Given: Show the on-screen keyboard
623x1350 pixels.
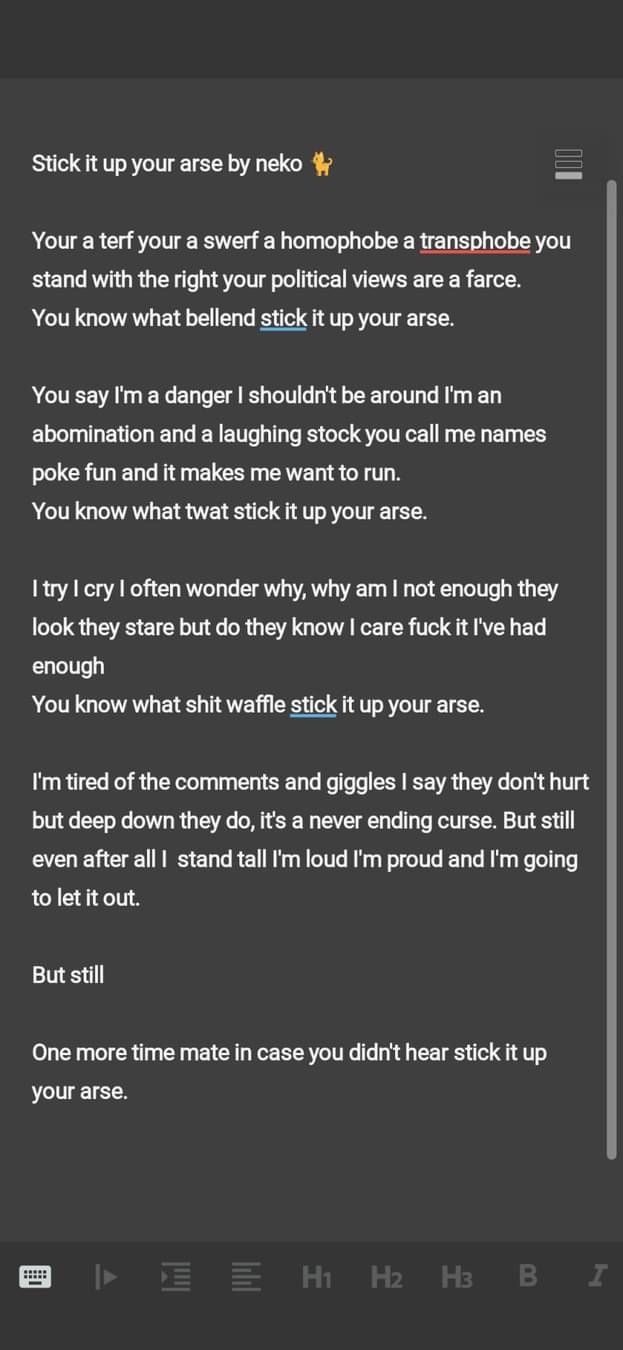Looking at the screenshot, I should click(35, 1276).
